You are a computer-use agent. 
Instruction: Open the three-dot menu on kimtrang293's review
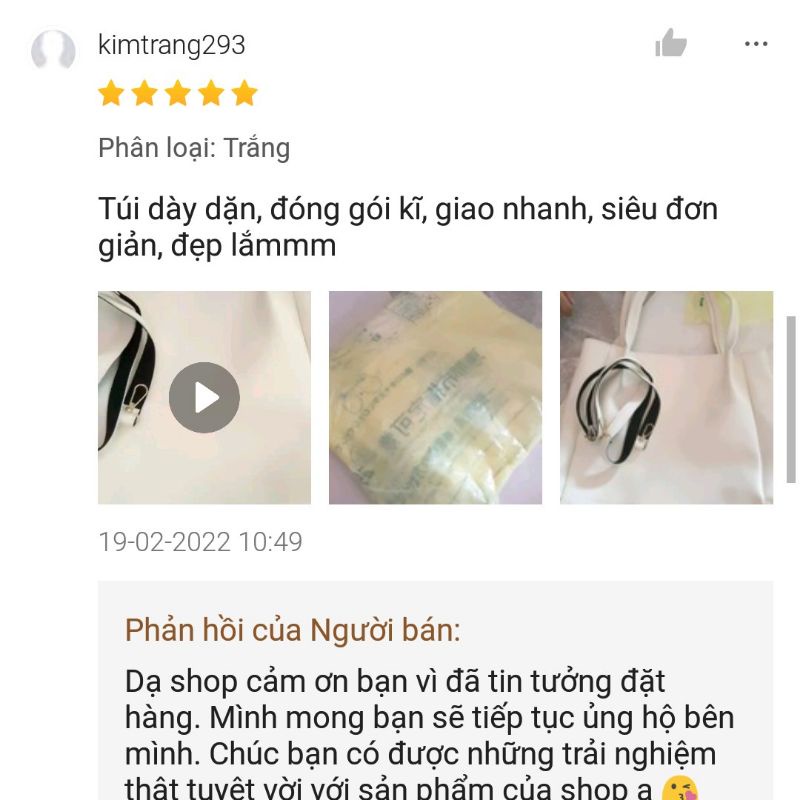pyautogui.click(x=756, y=44)
